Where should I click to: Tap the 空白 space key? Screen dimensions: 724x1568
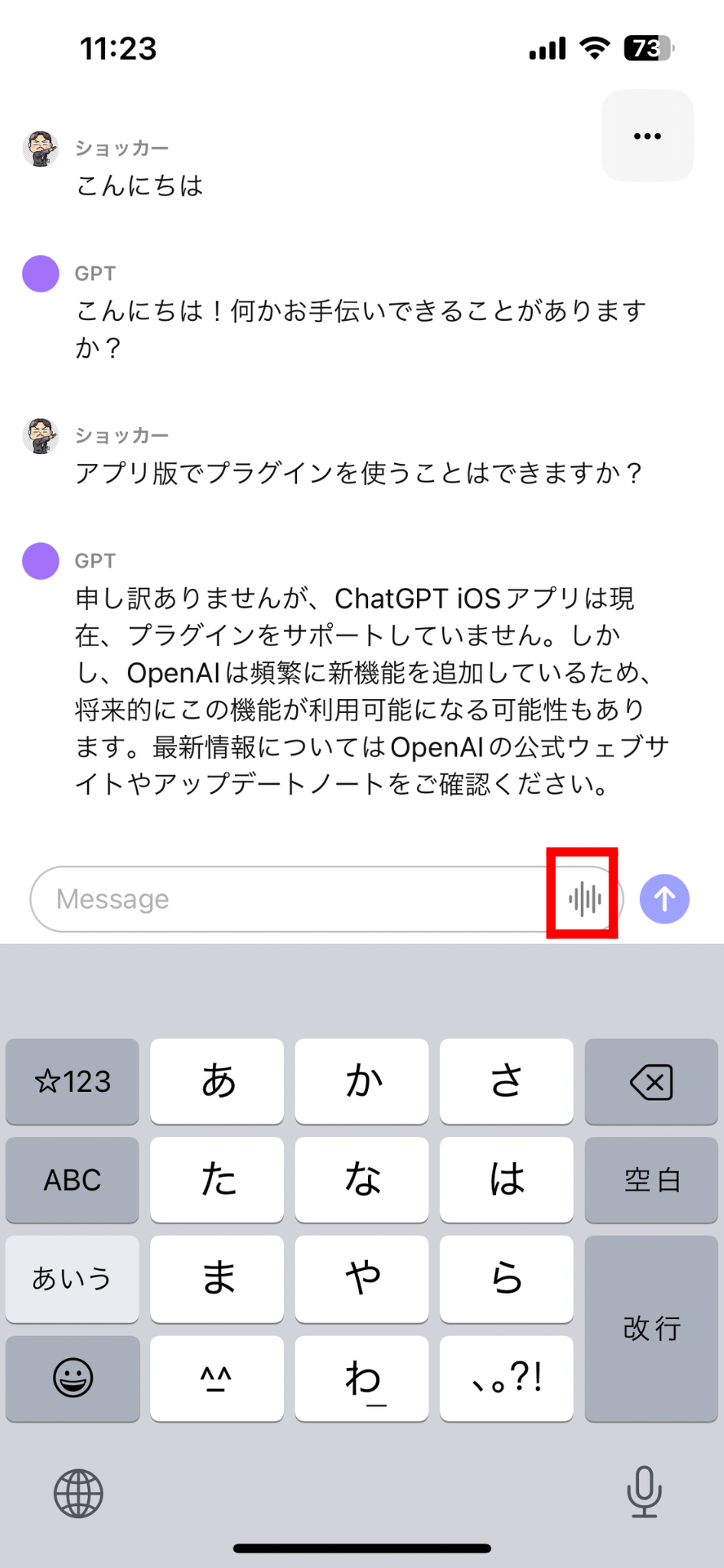[651, 1180]
